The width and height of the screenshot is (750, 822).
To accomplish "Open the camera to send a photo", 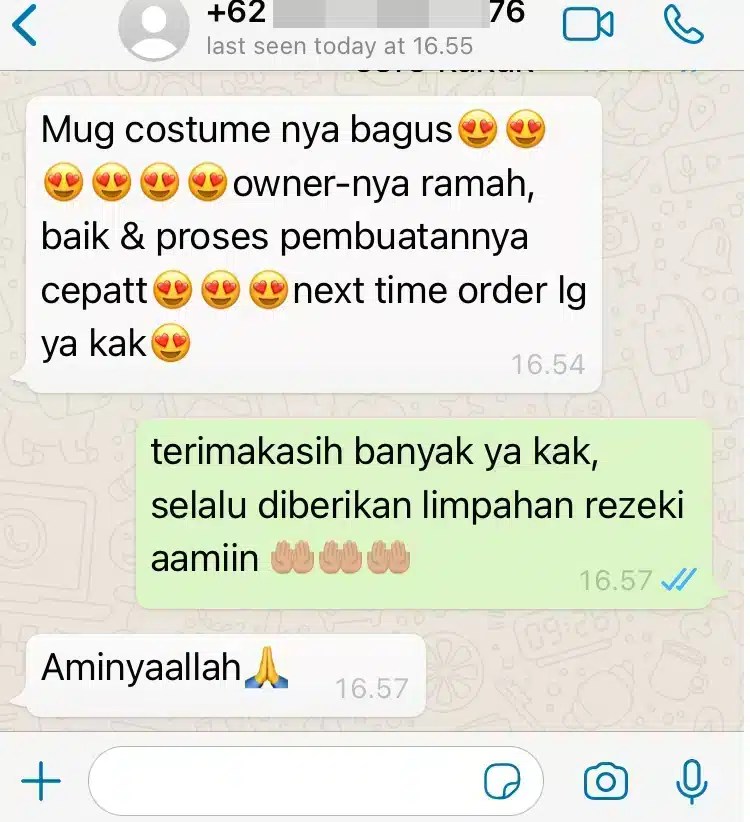I will (605, 782).
